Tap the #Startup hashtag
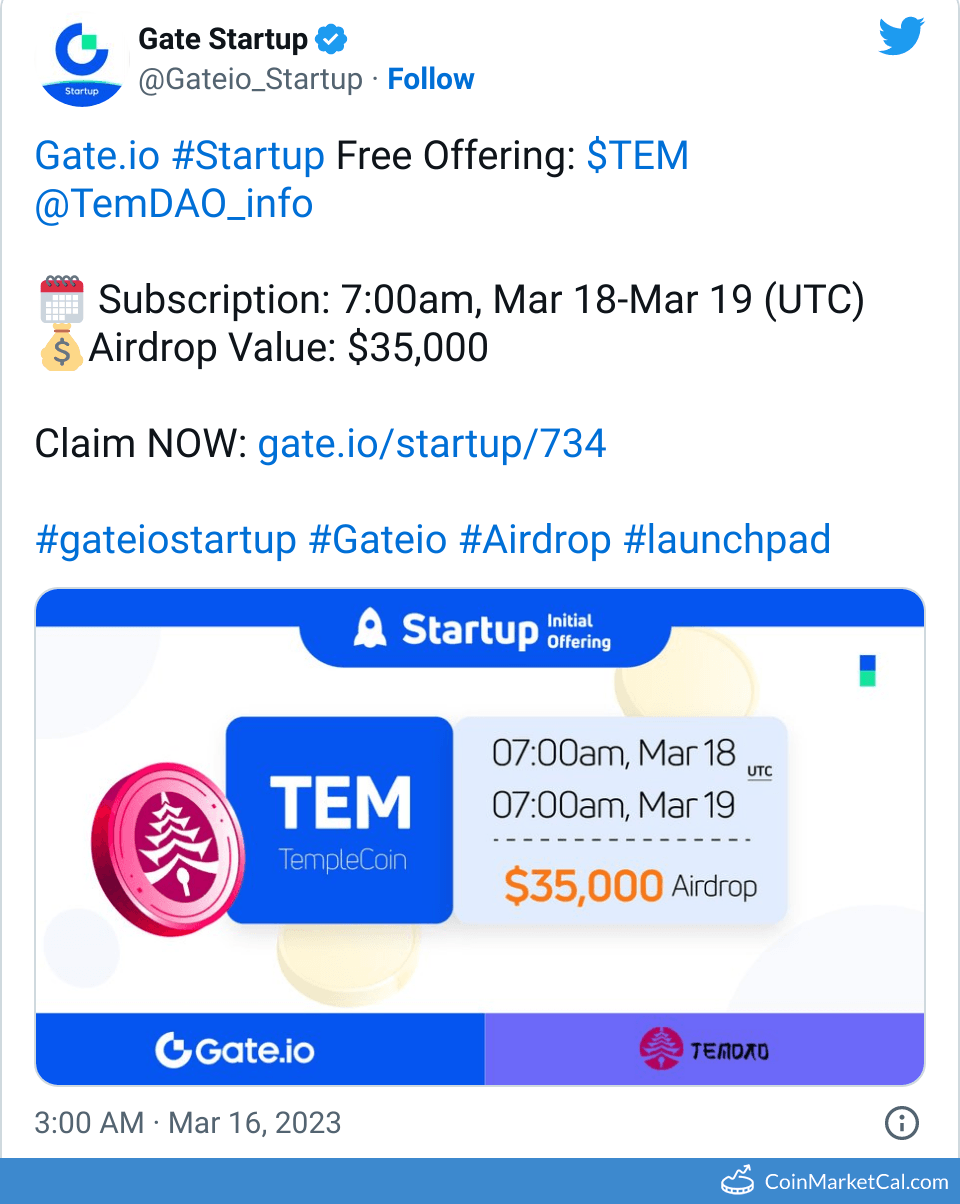 248,156
